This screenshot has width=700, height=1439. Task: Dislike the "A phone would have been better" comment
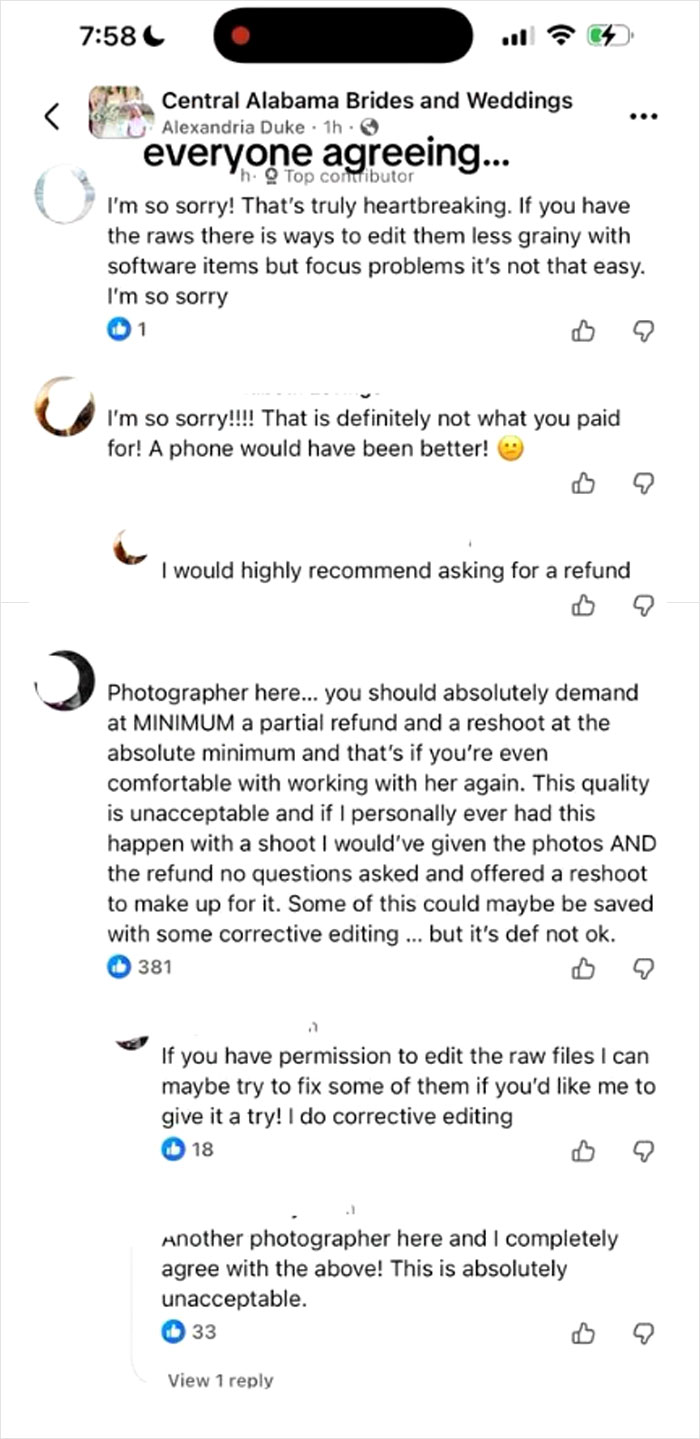click(x=645, y=484)
